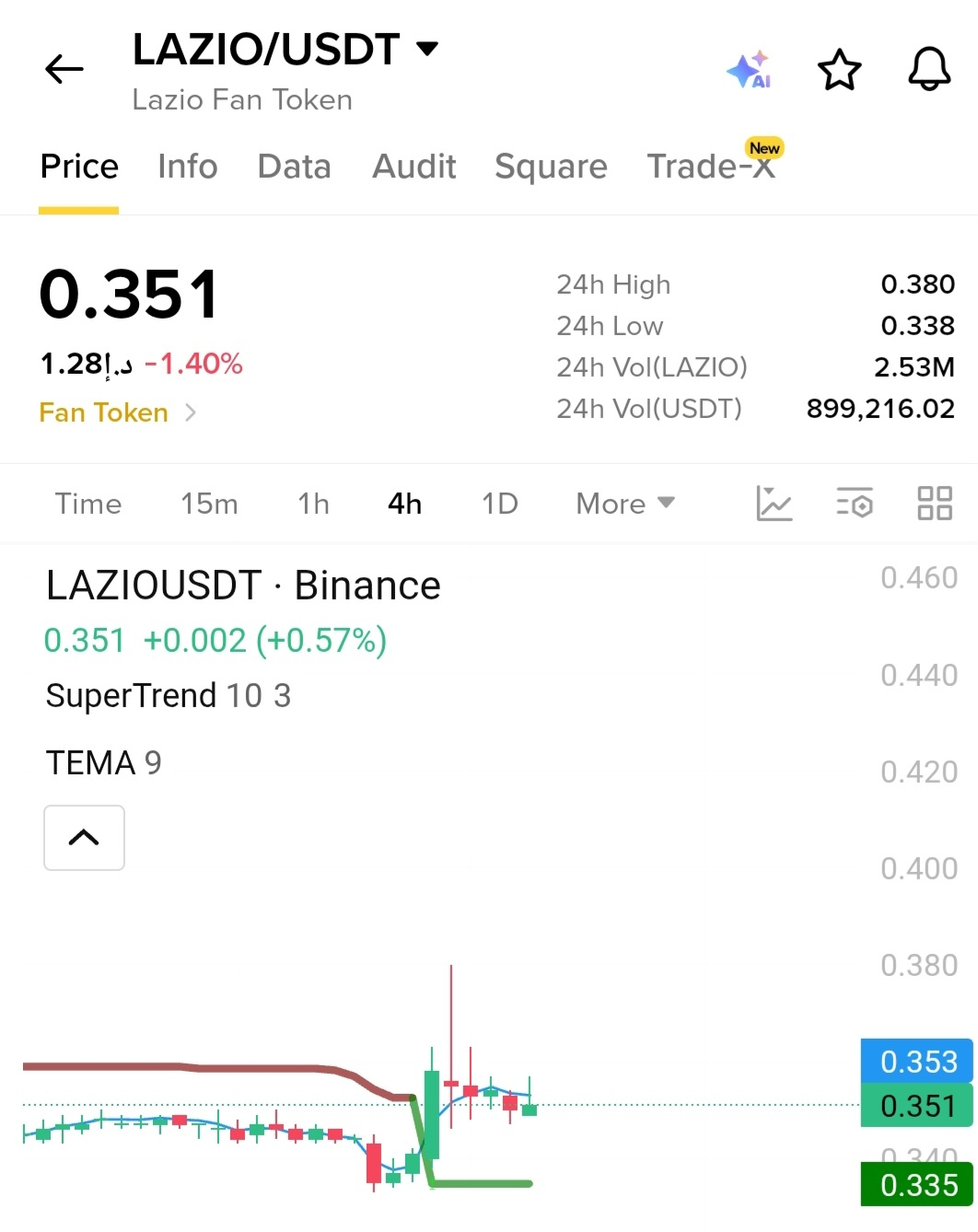Screen dimensions: 978x1232
Task: Open the chart indicator settings icon
Action: (855, 504)
